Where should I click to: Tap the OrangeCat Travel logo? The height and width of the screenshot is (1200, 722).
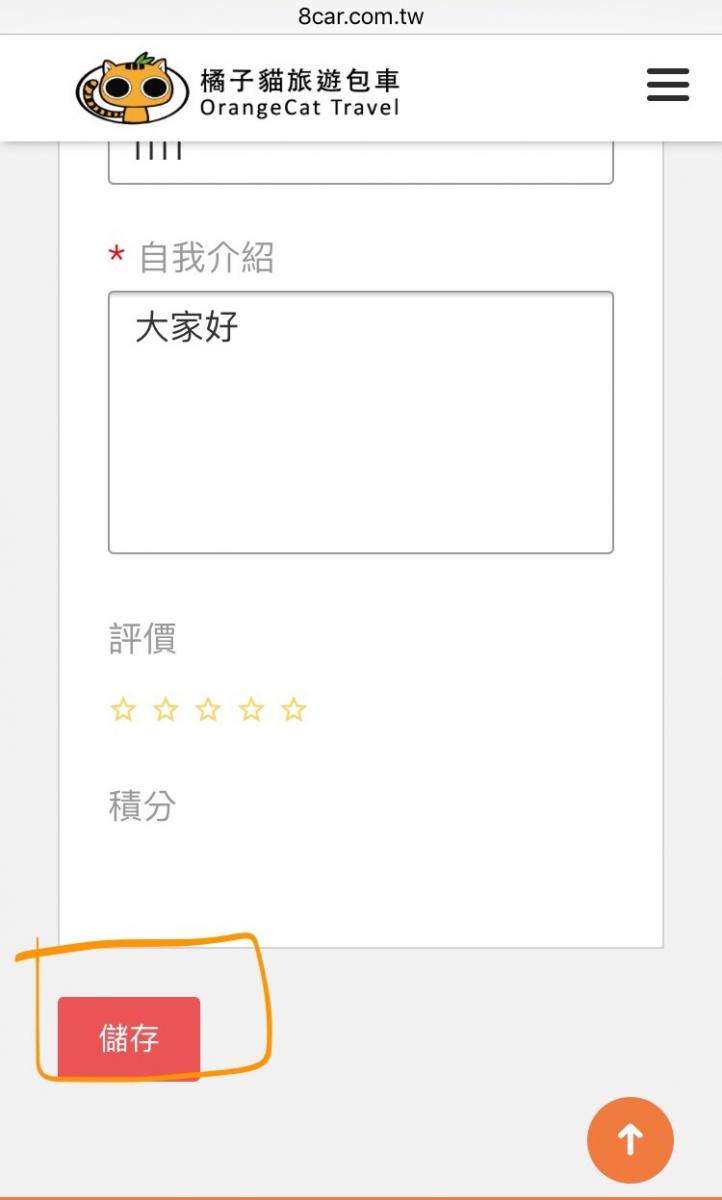point(238,88)
